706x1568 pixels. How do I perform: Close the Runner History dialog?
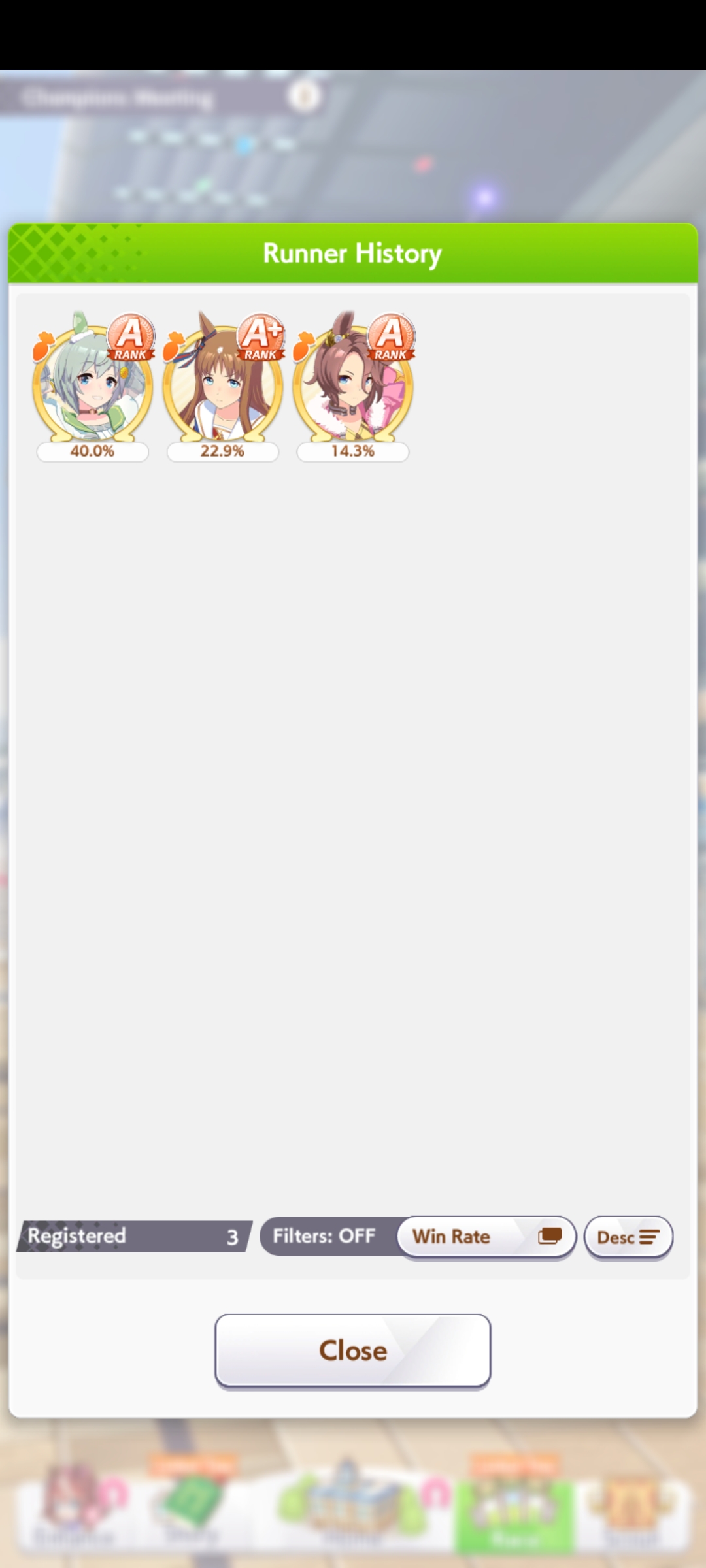[352, 1350]
